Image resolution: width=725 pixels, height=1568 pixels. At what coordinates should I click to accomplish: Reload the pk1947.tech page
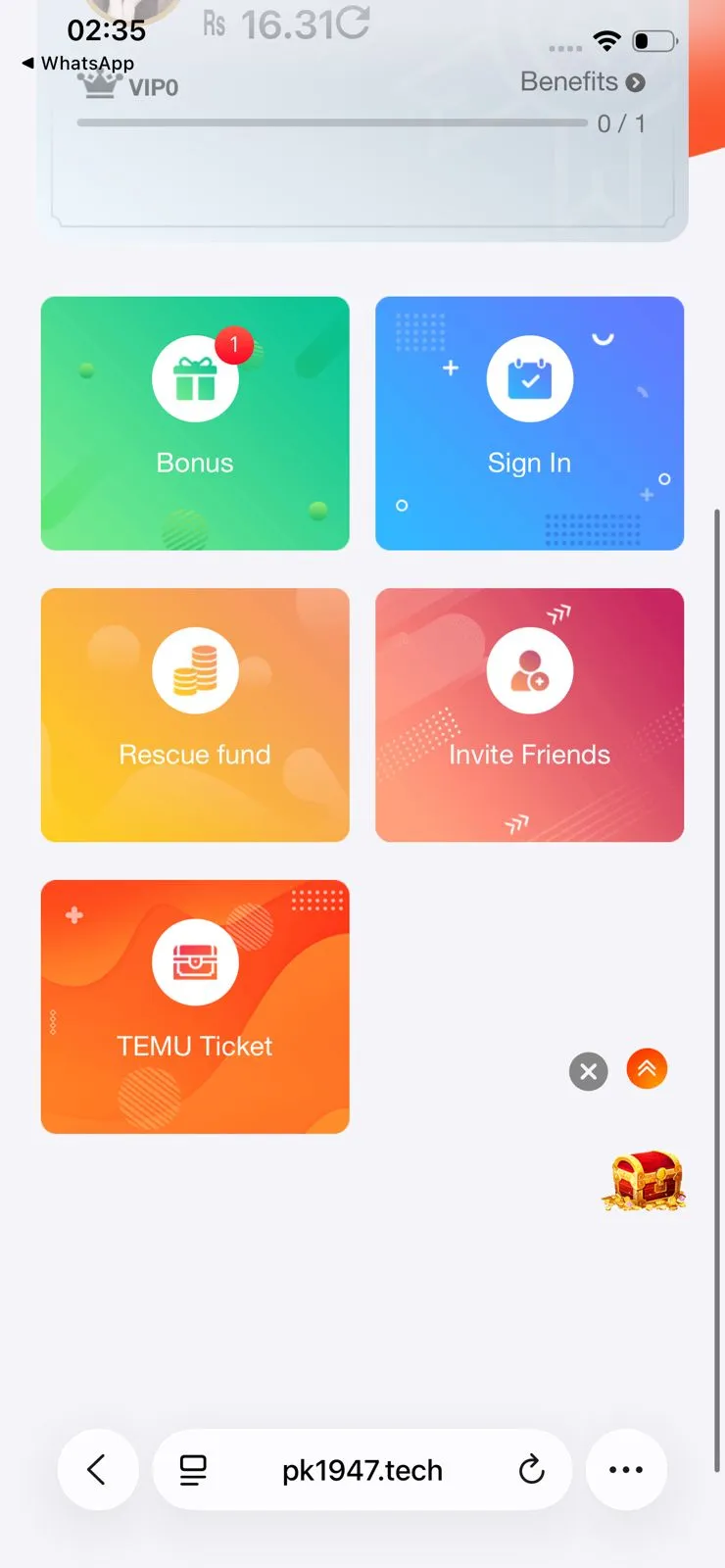tap(531, 1470)
